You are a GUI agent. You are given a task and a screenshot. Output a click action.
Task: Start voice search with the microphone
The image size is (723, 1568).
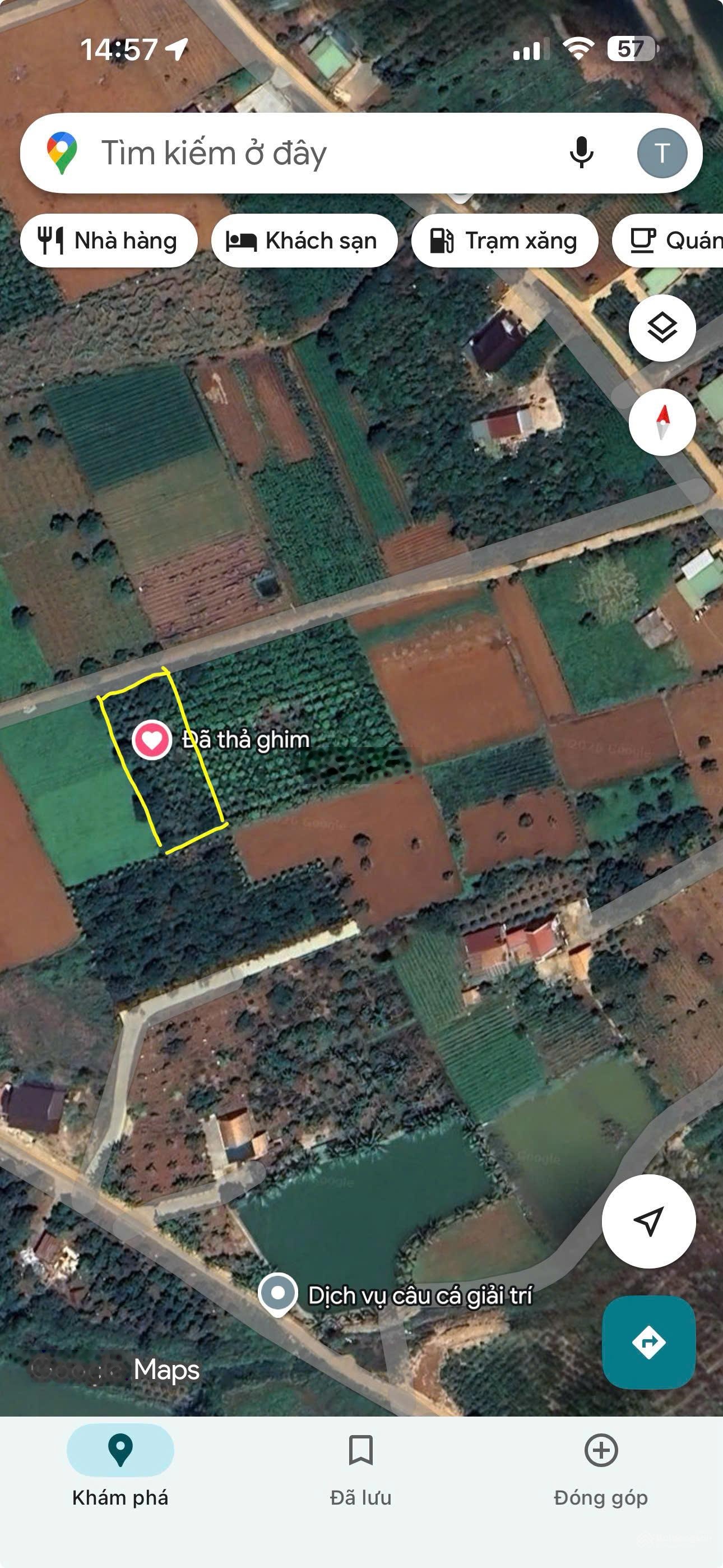tap(581, 153)
